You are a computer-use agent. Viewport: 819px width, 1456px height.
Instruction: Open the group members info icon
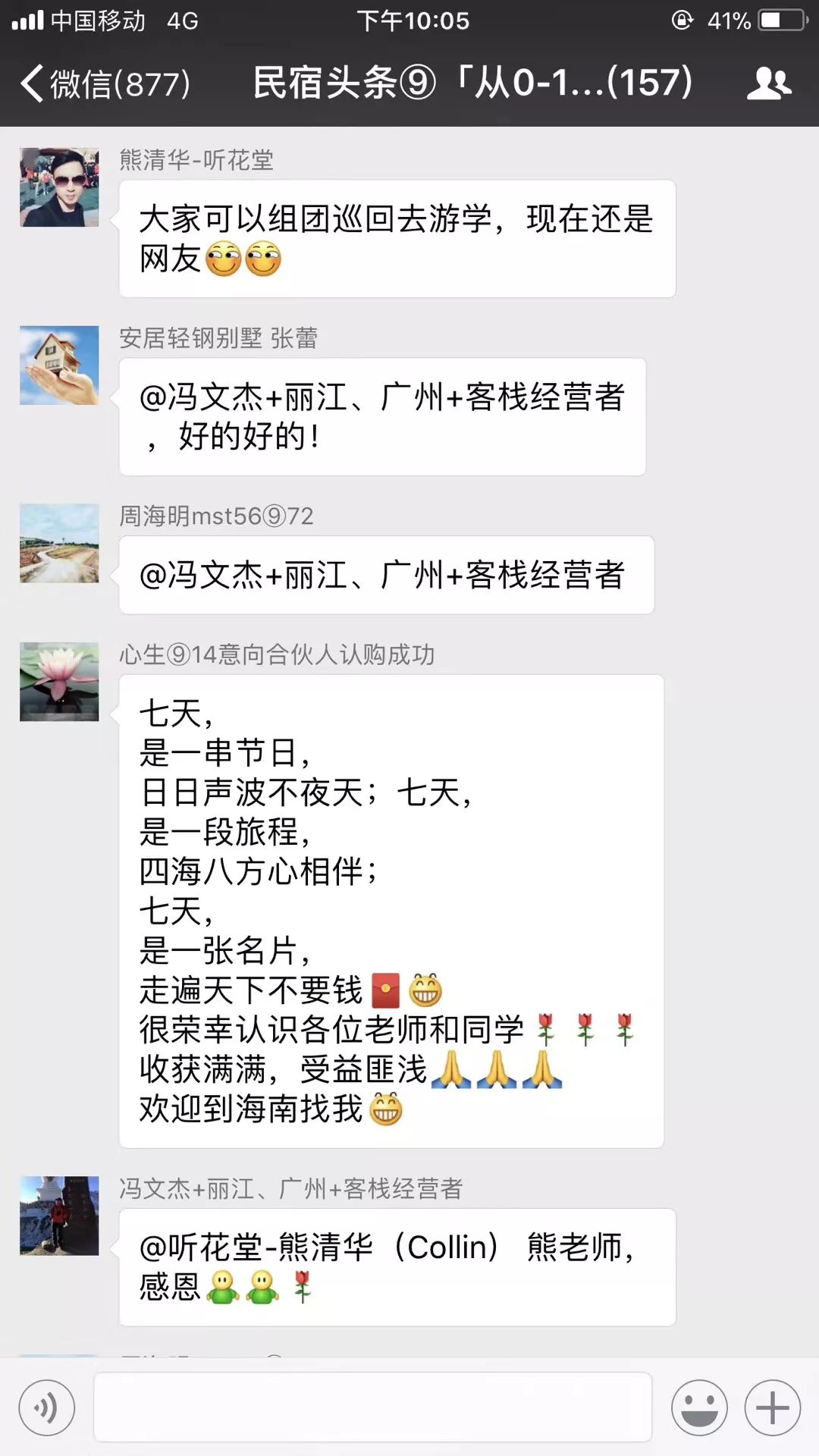(x=769, y=83)
